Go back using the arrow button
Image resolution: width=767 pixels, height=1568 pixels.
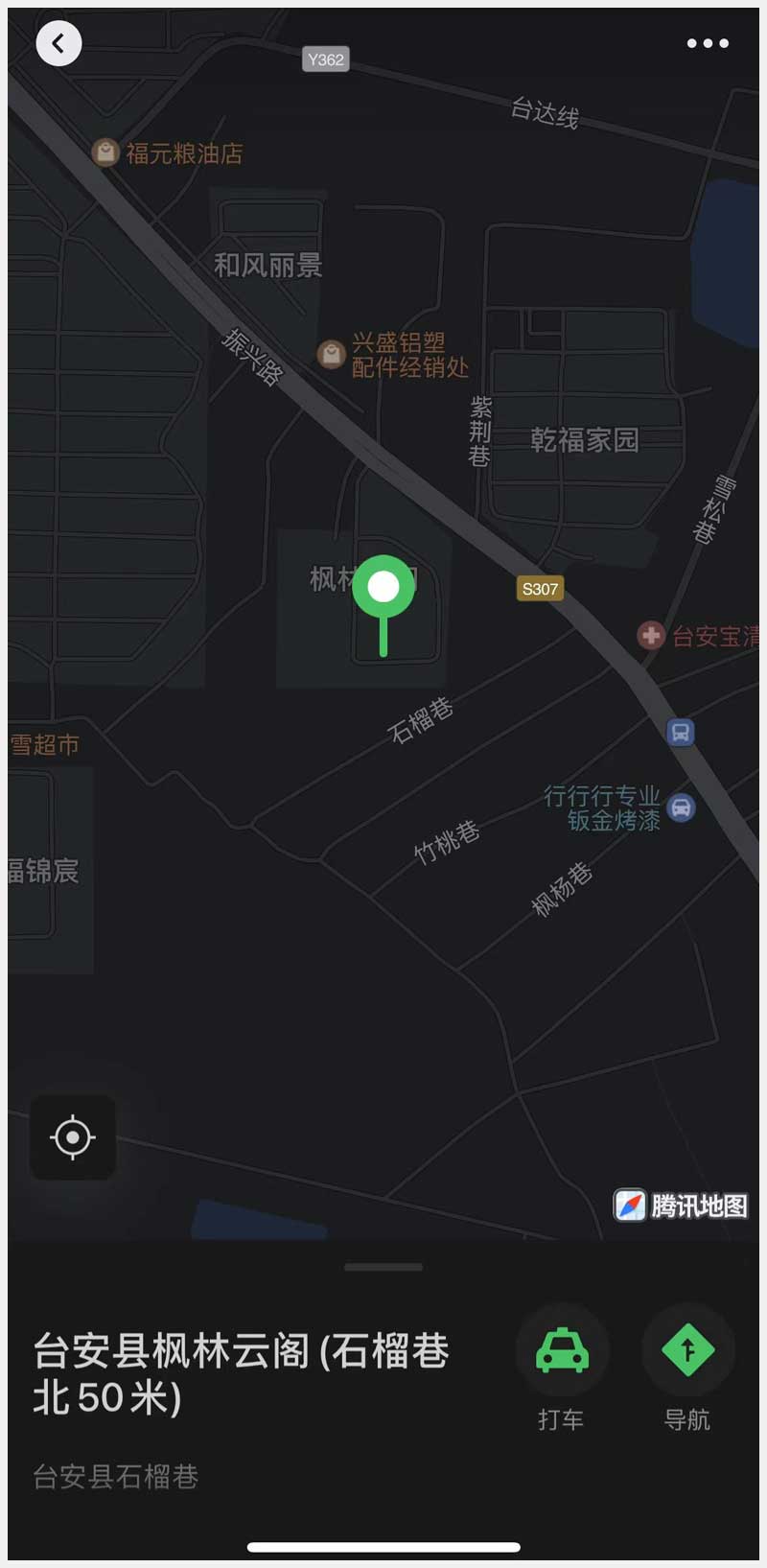tap(58, 43)
